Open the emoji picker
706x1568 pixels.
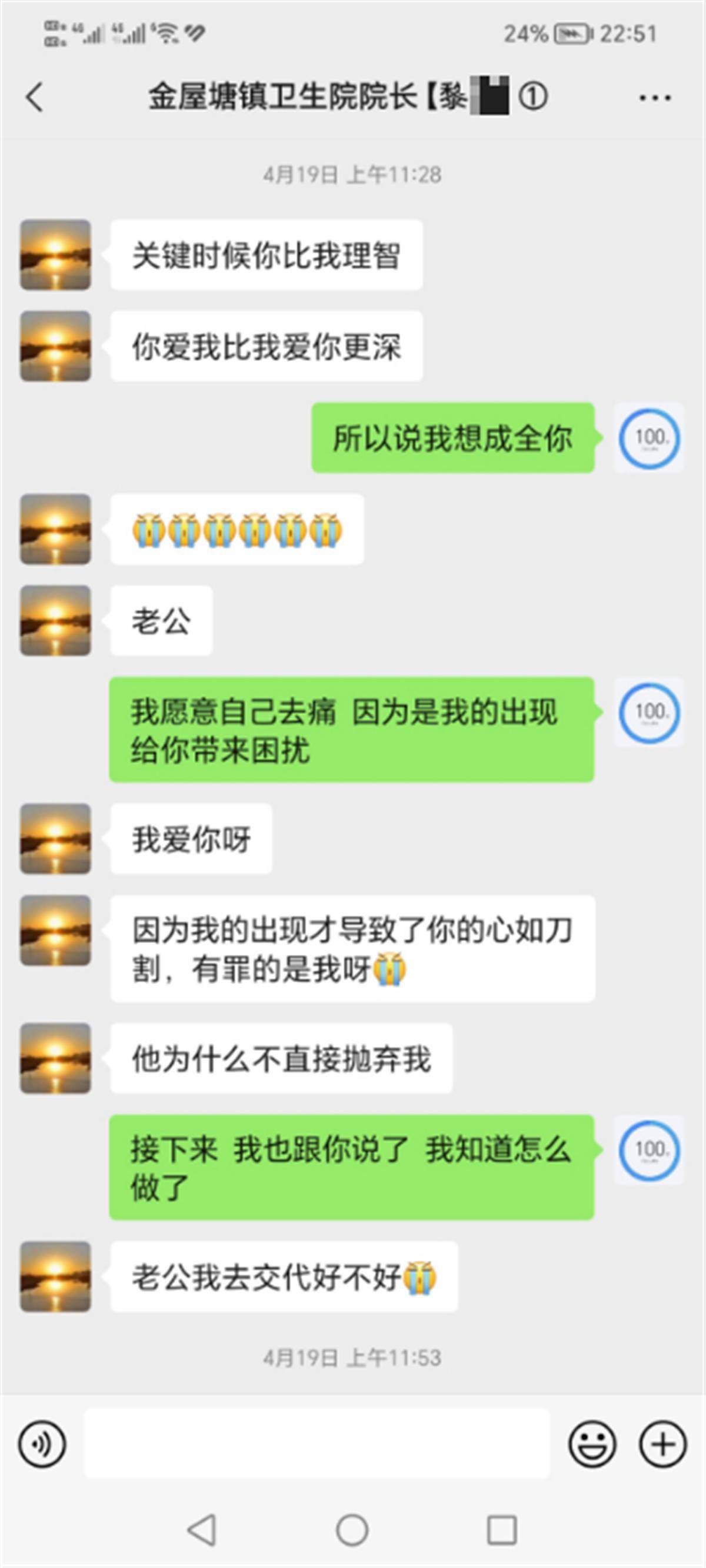(592, 1443)
